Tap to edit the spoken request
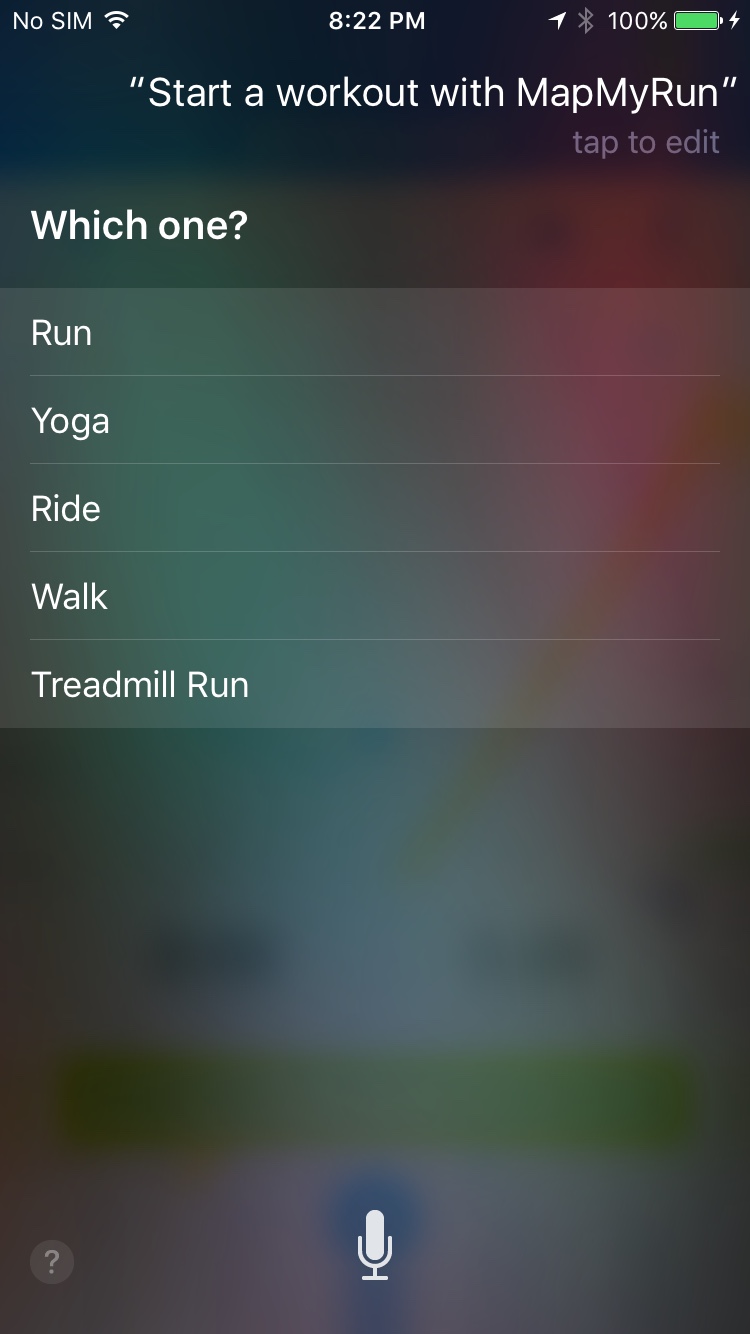The width and height of the screenshot is (750, 1334). point(645,142)
